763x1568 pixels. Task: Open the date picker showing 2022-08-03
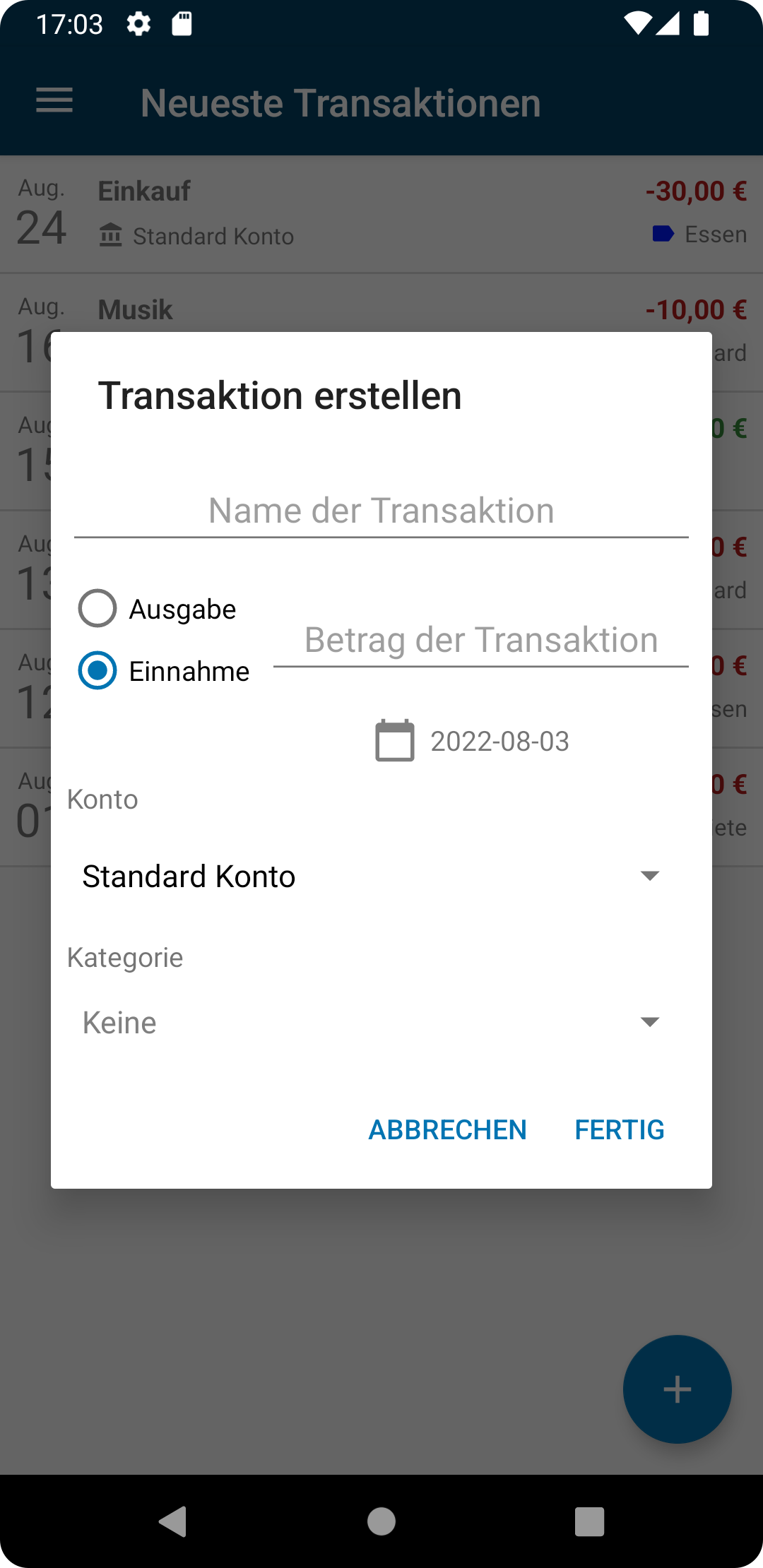coord(472,741)
